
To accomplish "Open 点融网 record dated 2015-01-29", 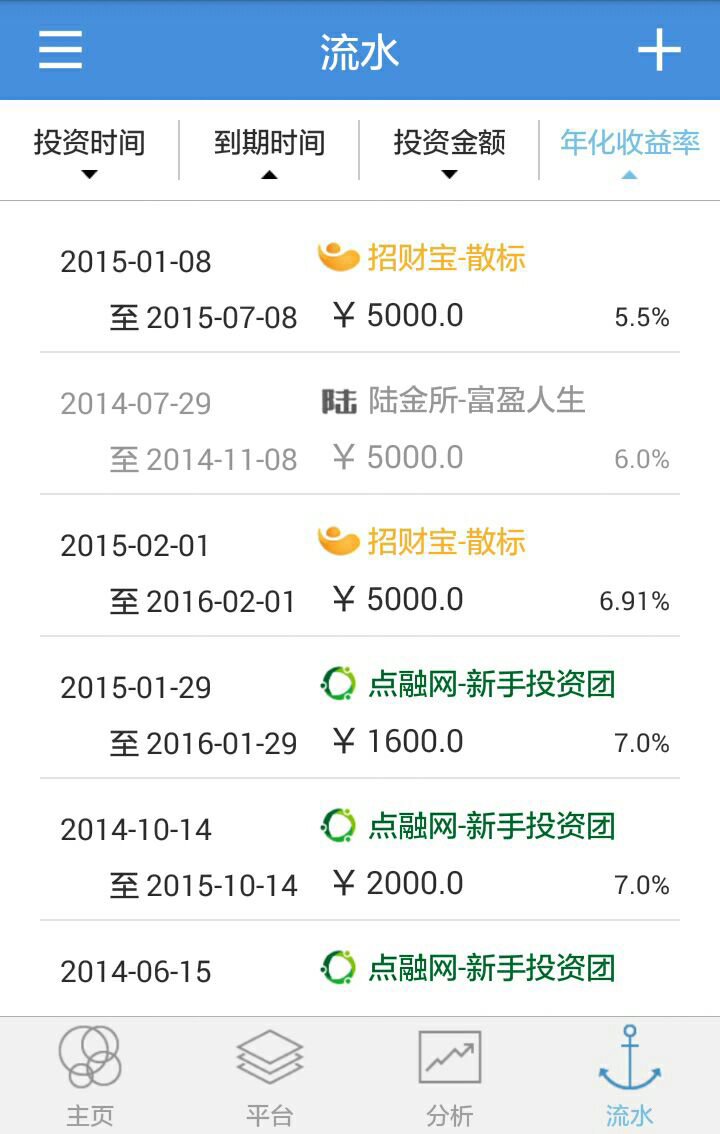I will pos(360,714).
